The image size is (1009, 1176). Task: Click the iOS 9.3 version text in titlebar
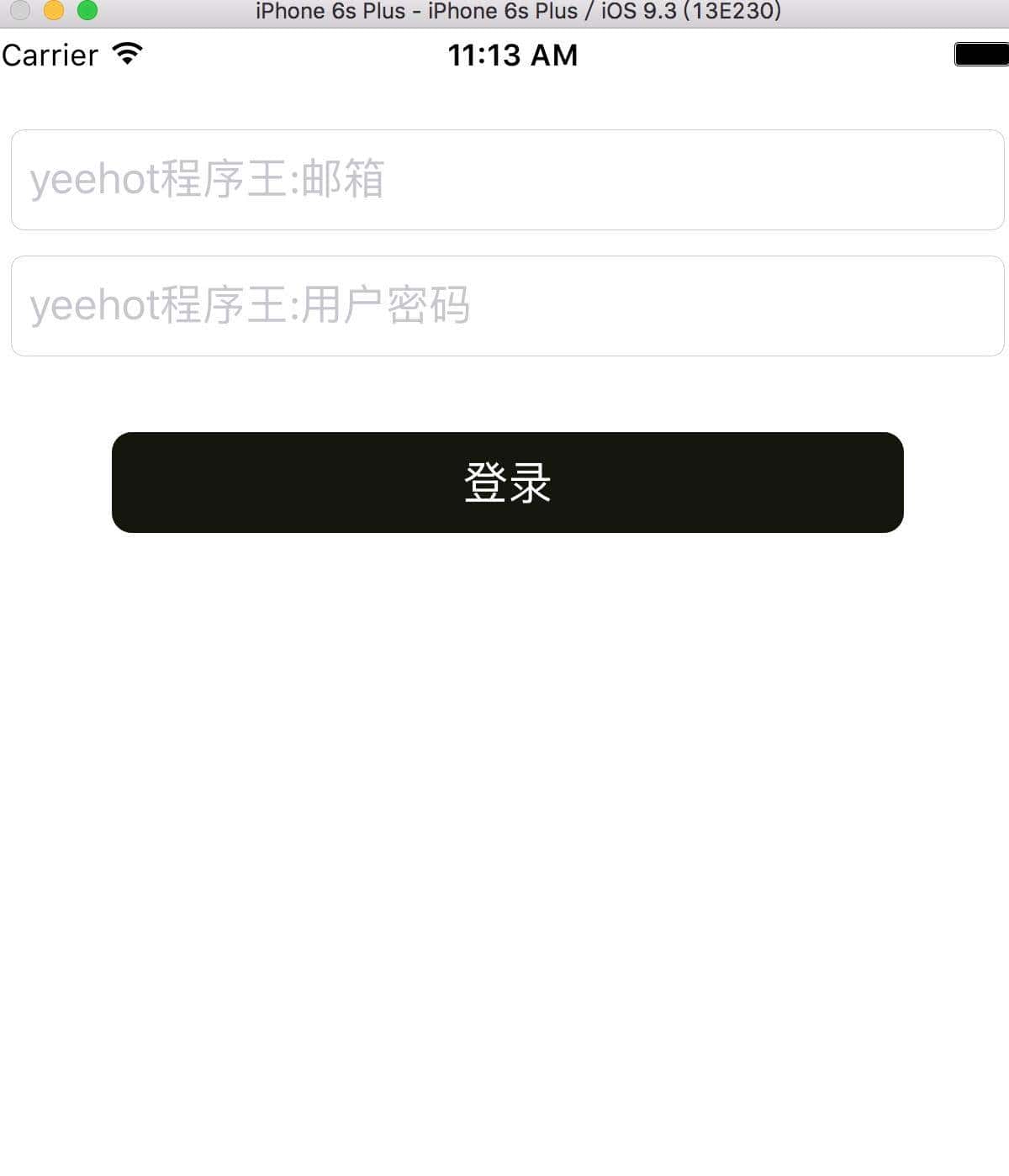(639, 11)
